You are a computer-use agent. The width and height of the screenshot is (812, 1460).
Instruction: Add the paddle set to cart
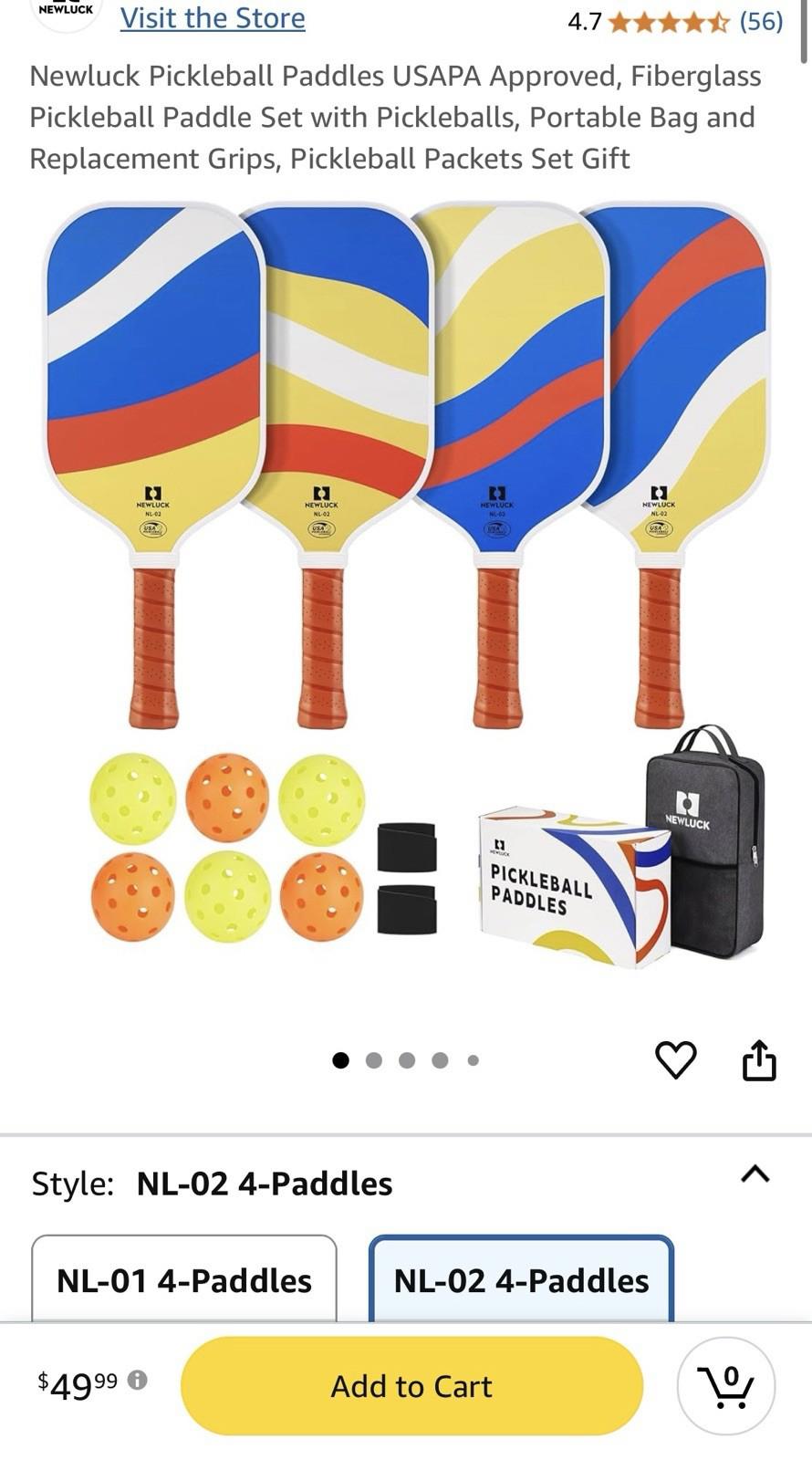coord(411,1386)
